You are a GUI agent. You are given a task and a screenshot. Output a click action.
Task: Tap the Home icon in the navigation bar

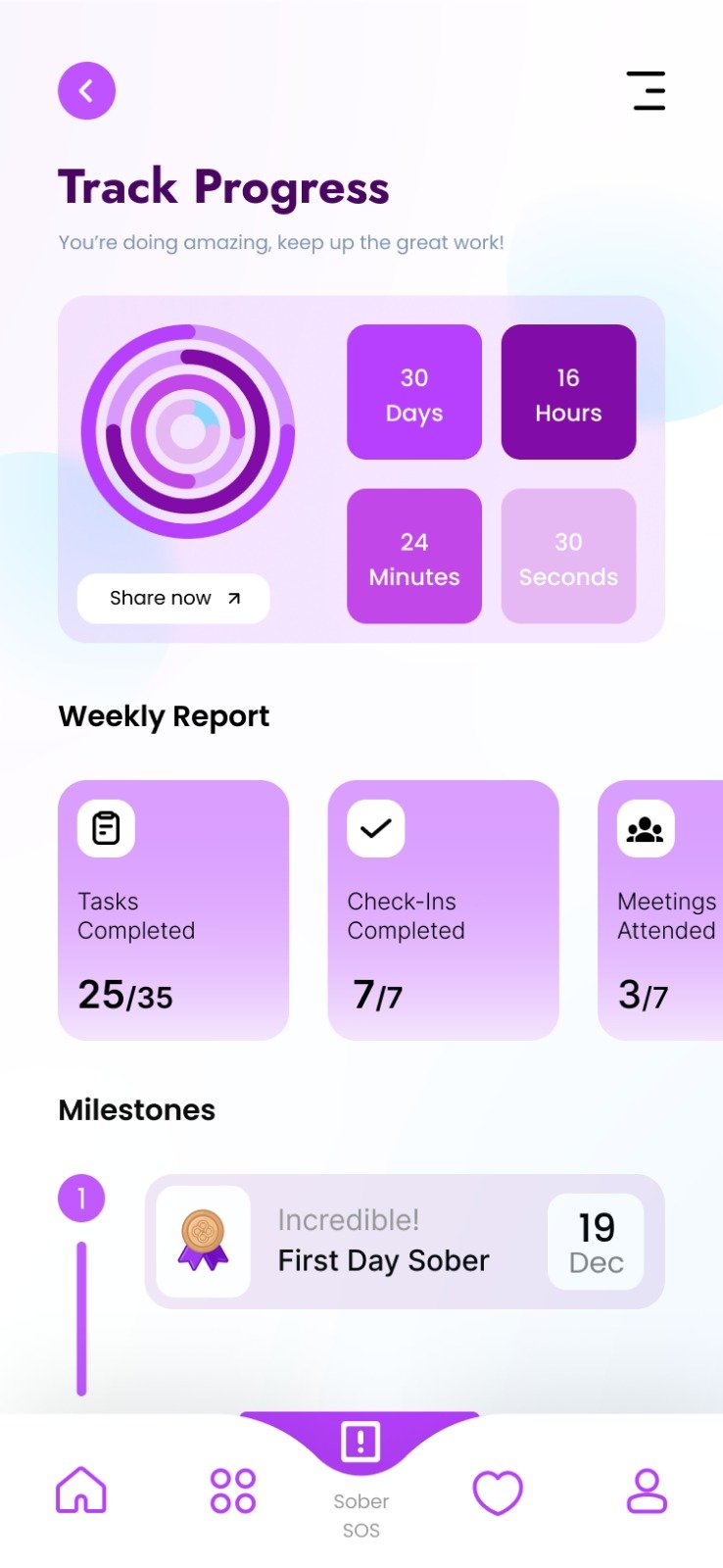pos(81,1491)
